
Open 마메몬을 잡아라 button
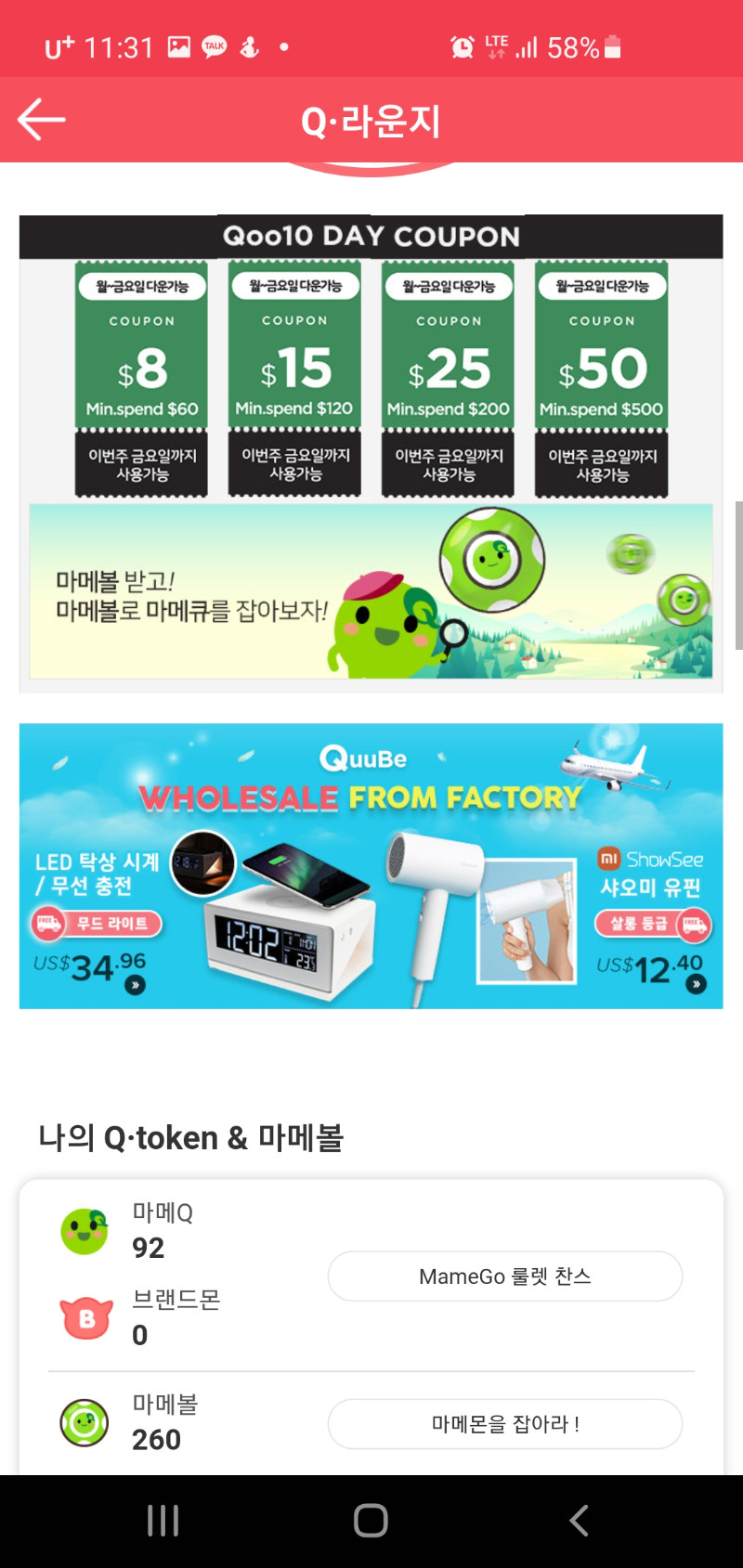[x=505, y=1424]
